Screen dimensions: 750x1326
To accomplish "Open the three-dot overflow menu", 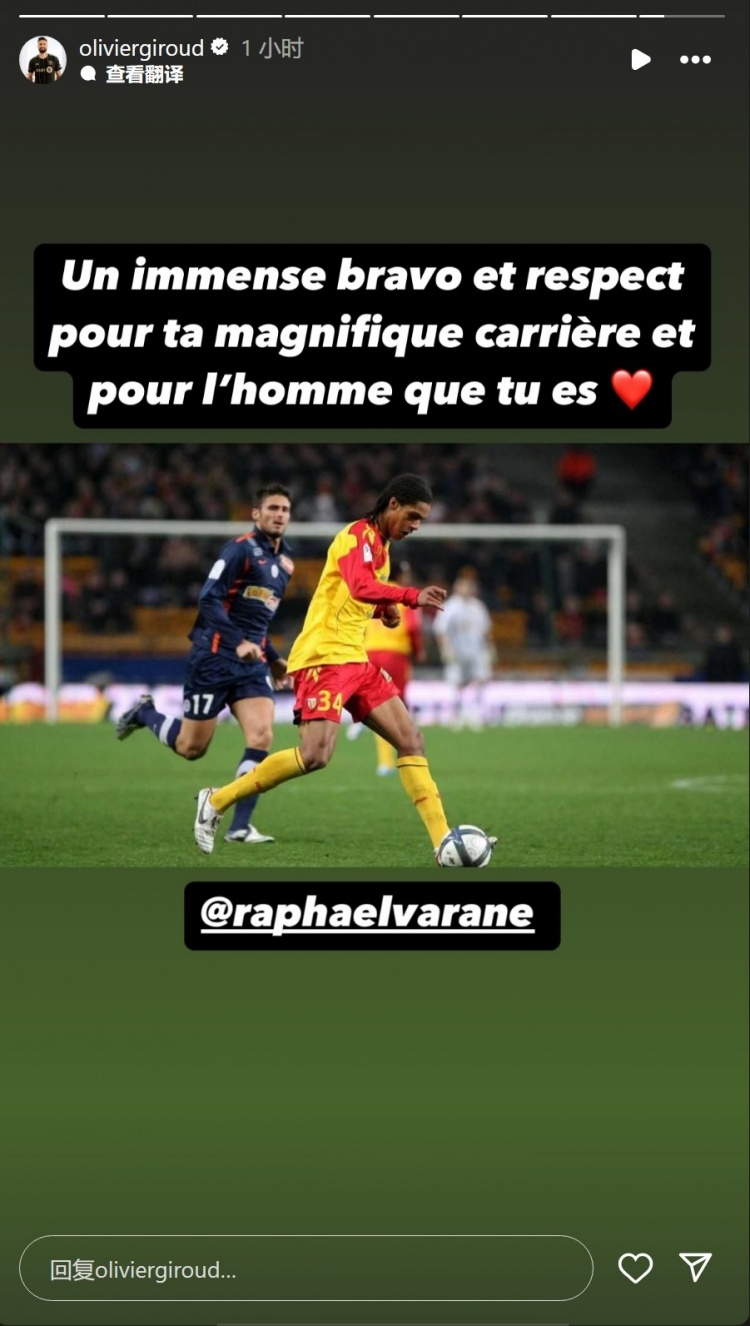I will 695,60.
